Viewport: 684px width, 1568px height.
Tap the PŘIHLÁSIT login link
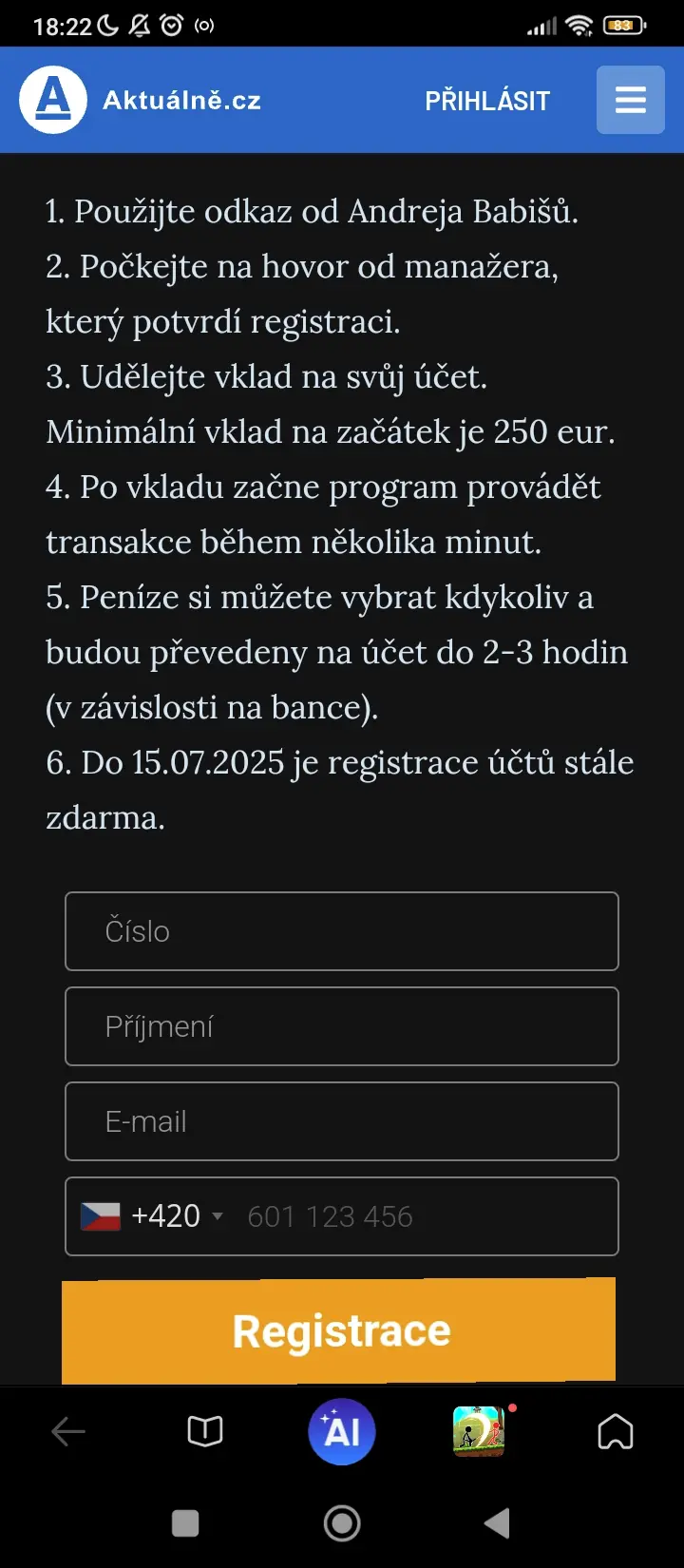point(487,101)
